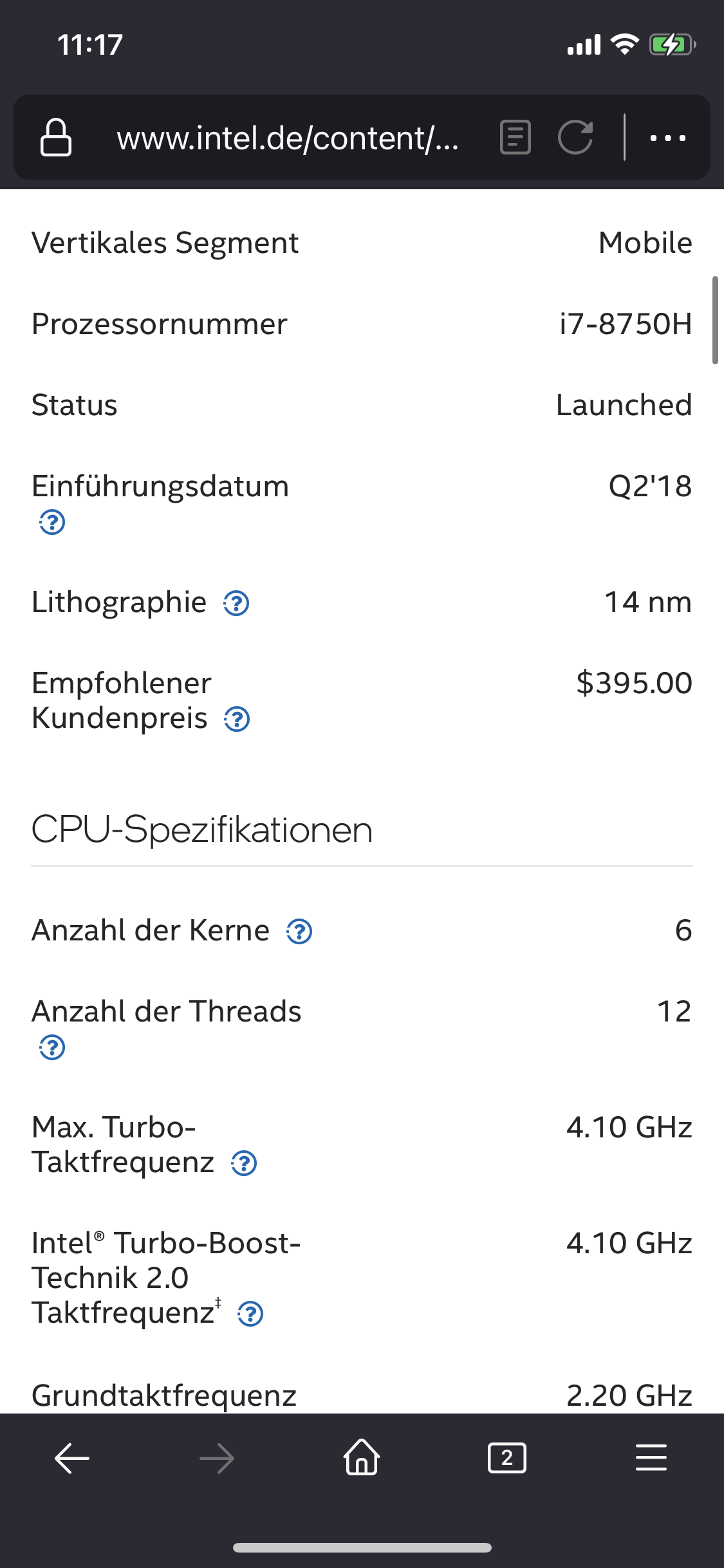Show help for Max. Turbo-Taktfrequenz
The width and height of the screenshot is (724, 1568).
244,1163
